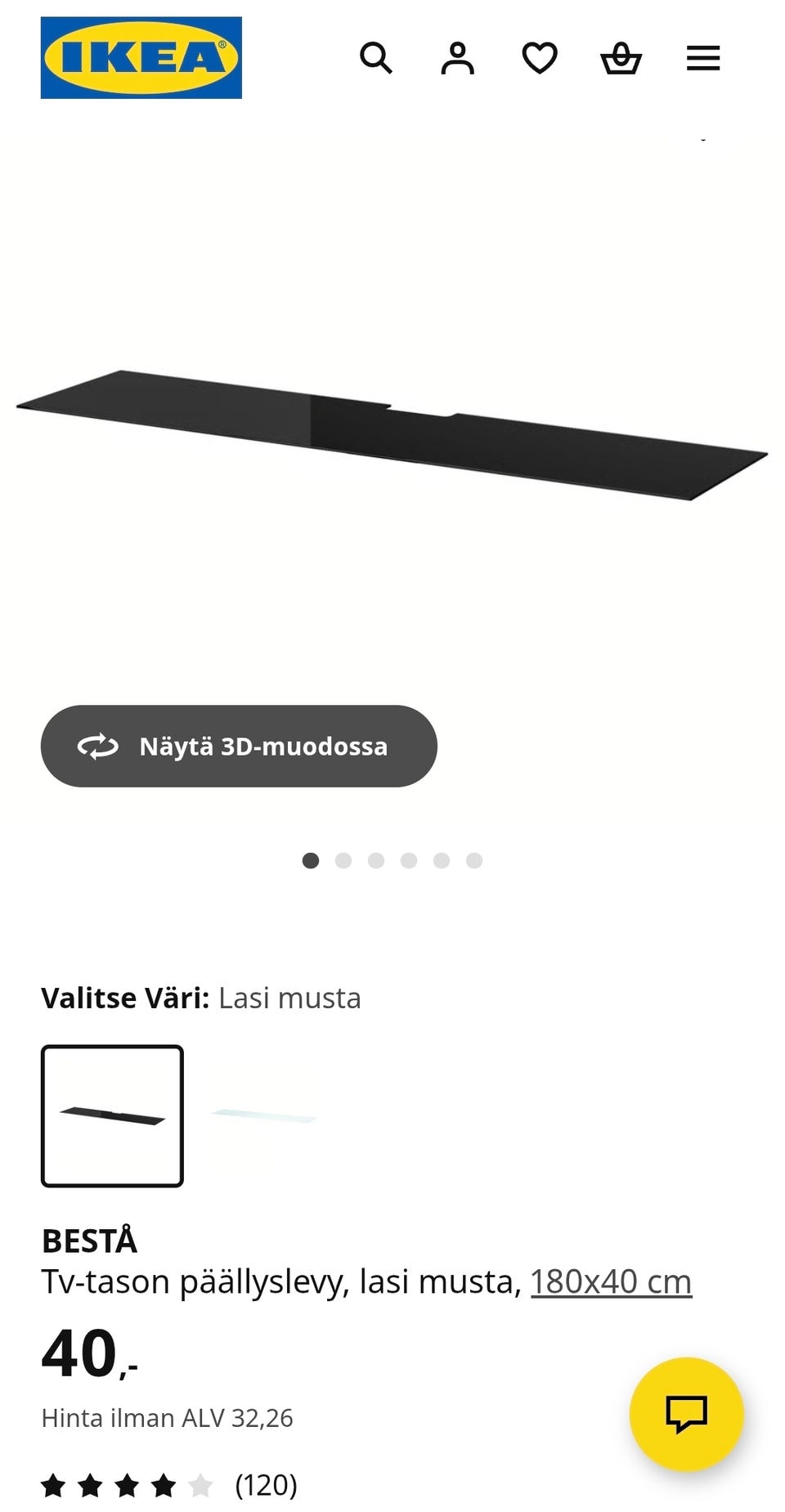
Task: Click the IKEA logo
Action: tap(141, 57)
